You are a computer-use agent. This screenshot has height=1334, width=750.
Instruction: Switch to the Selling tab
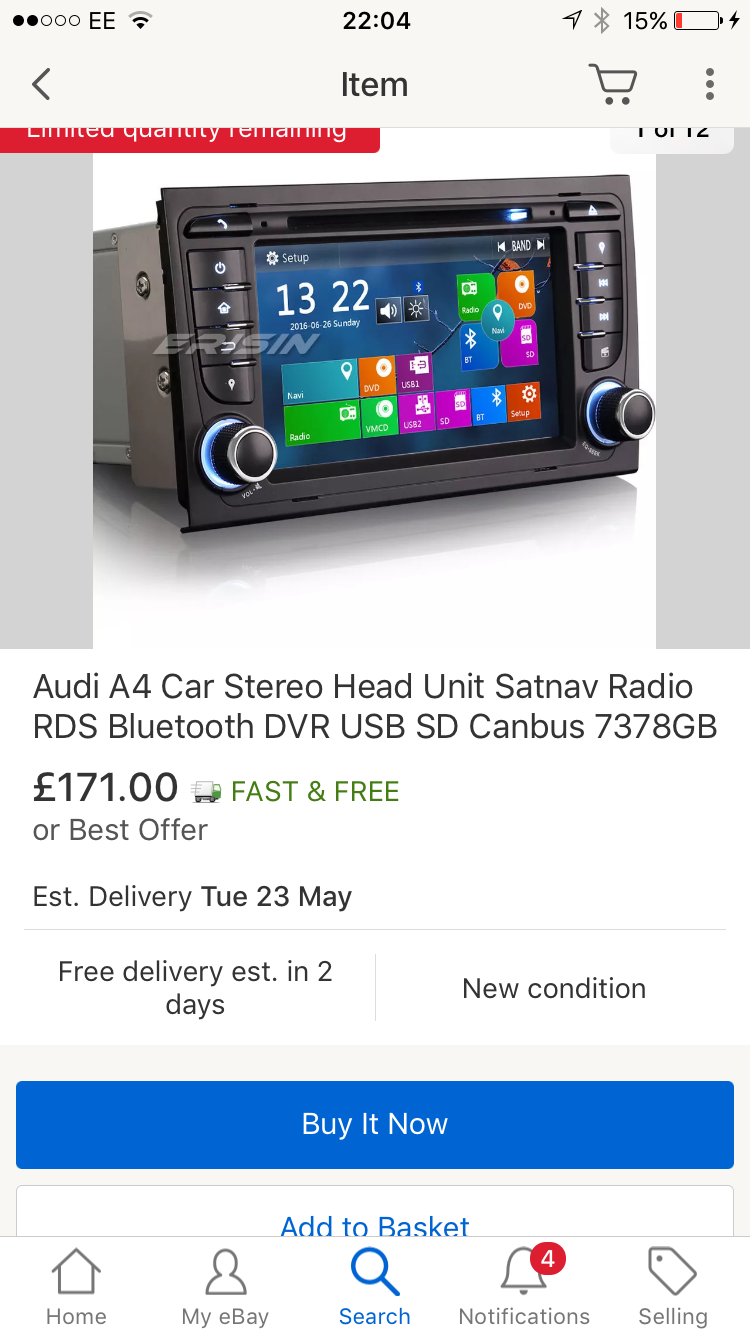pyautogui.click(x=673, y=1288)
